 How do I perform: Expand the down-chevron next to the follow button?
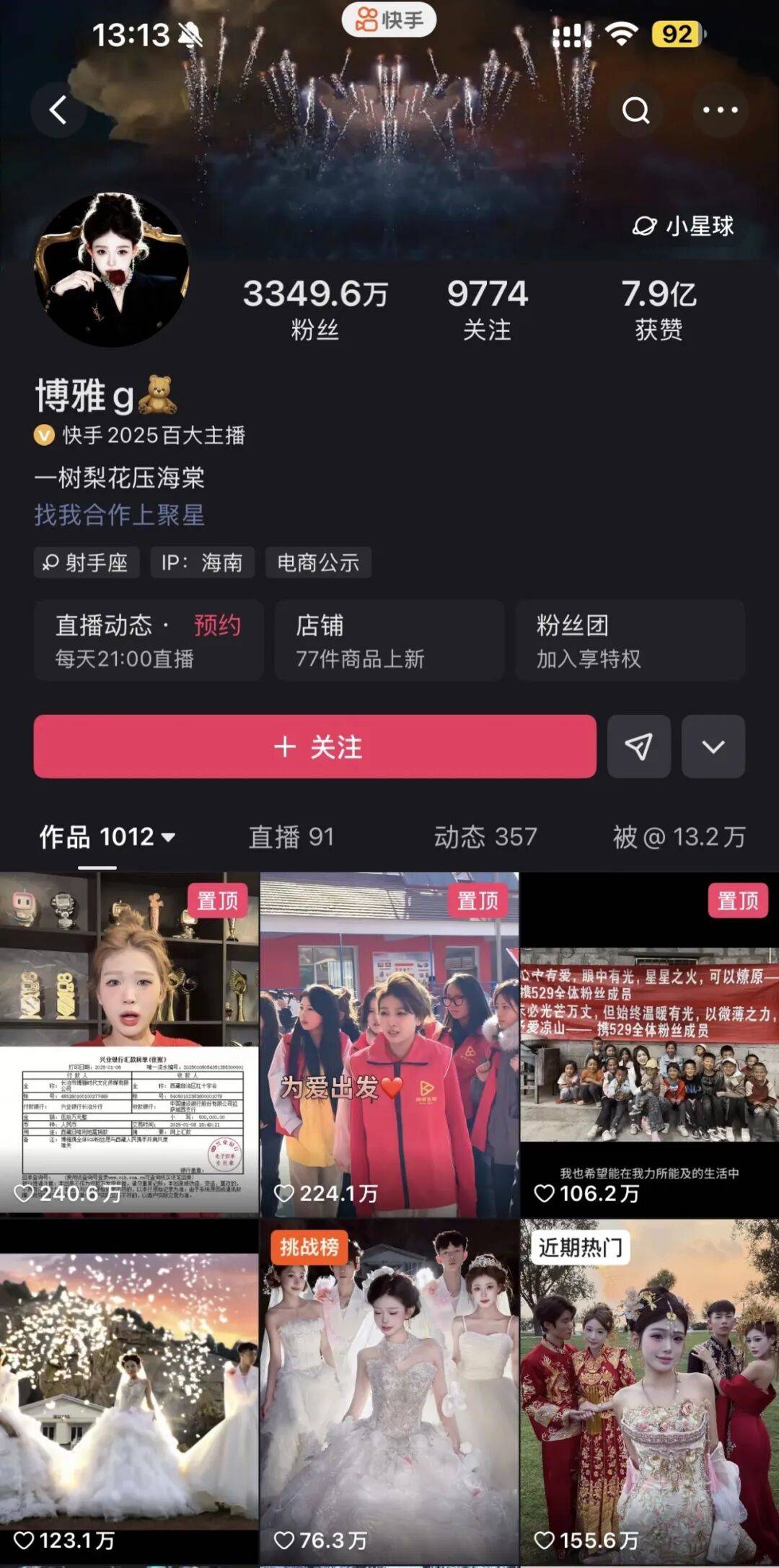[x=713, y=746]
